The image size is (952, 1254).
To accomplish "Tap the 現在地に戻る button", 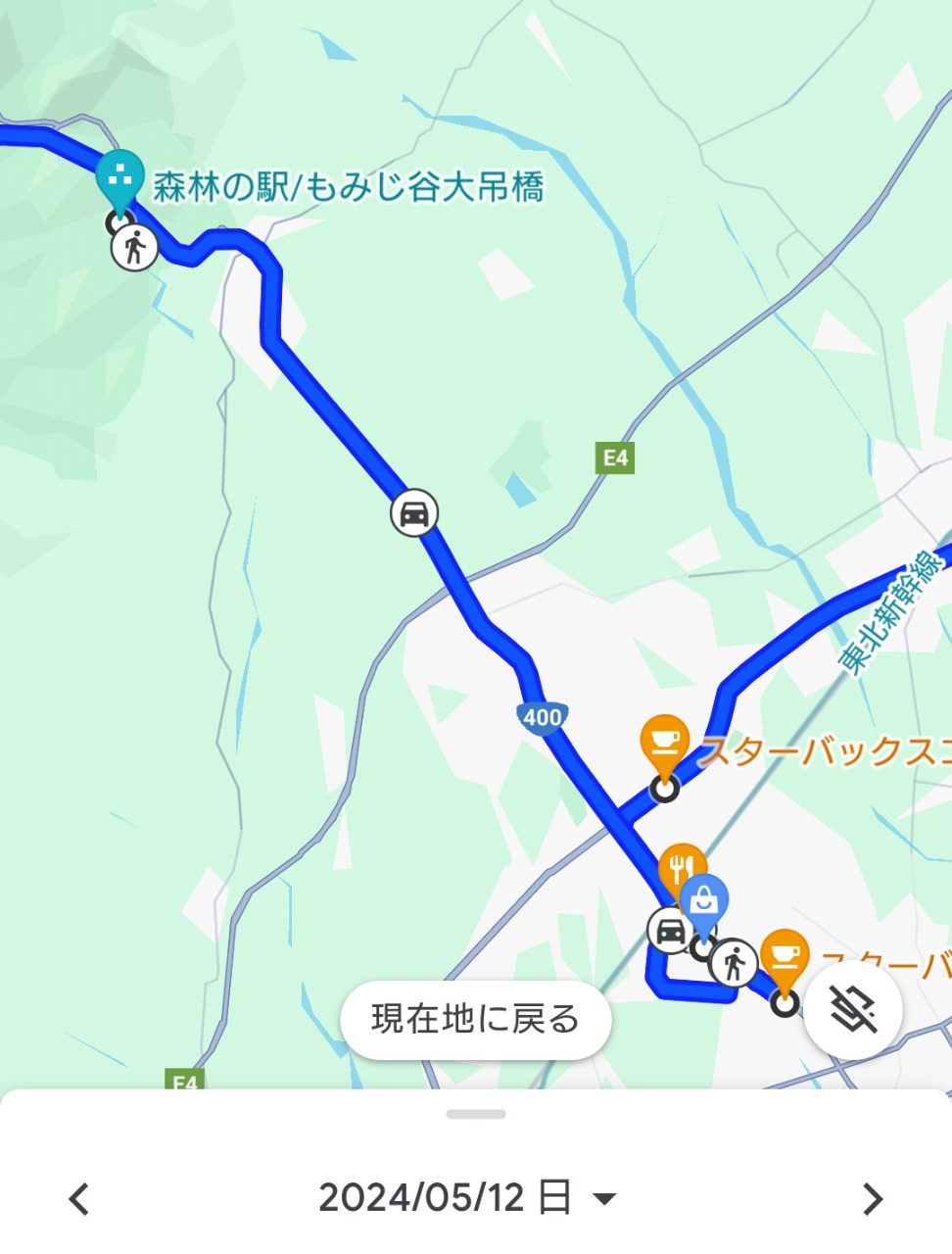I will pyautogui.click(x=475, y=1020).
